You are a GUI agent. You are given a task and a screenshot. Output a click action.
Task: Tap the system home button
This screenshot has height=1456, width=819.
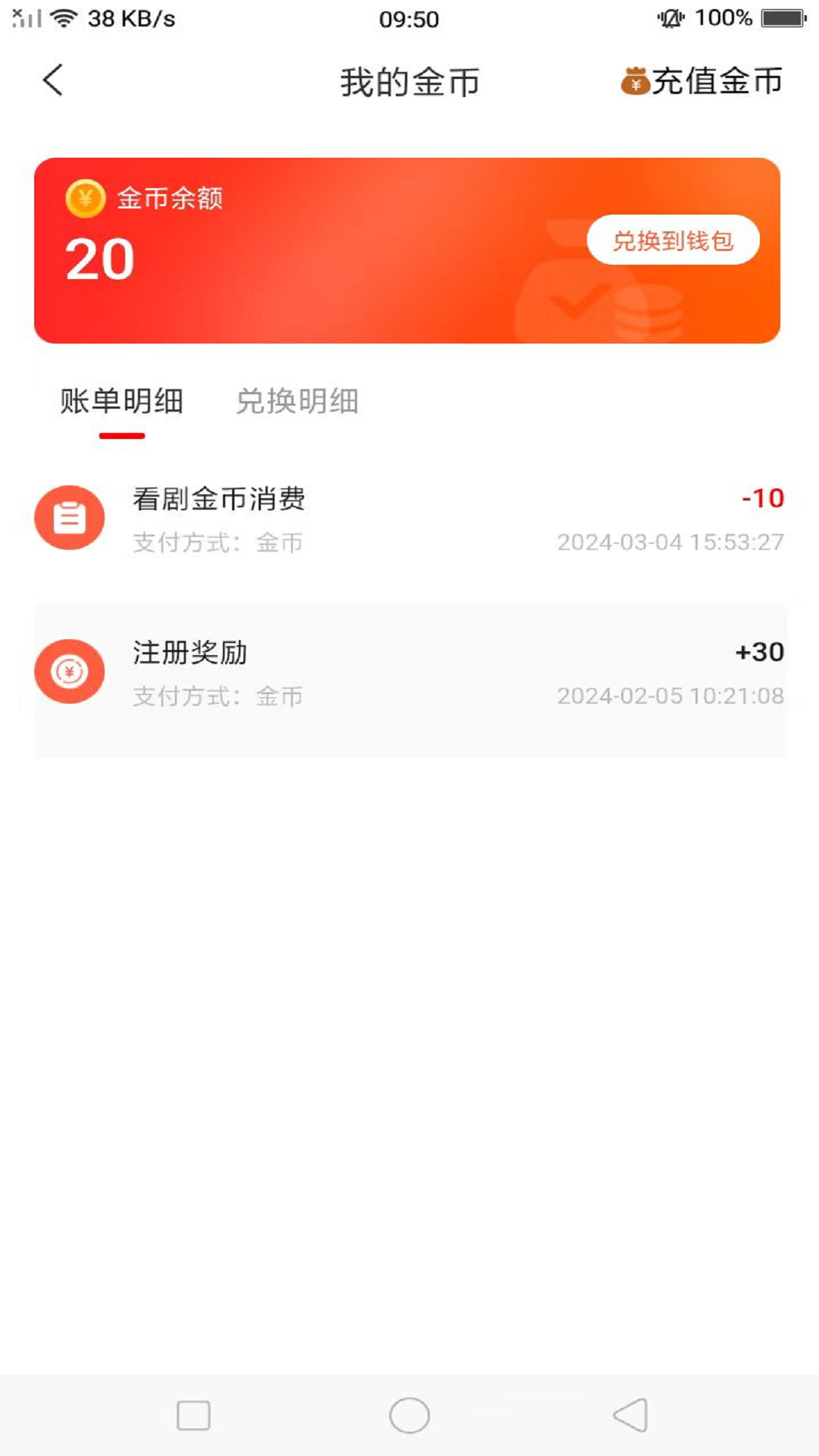409,1415
